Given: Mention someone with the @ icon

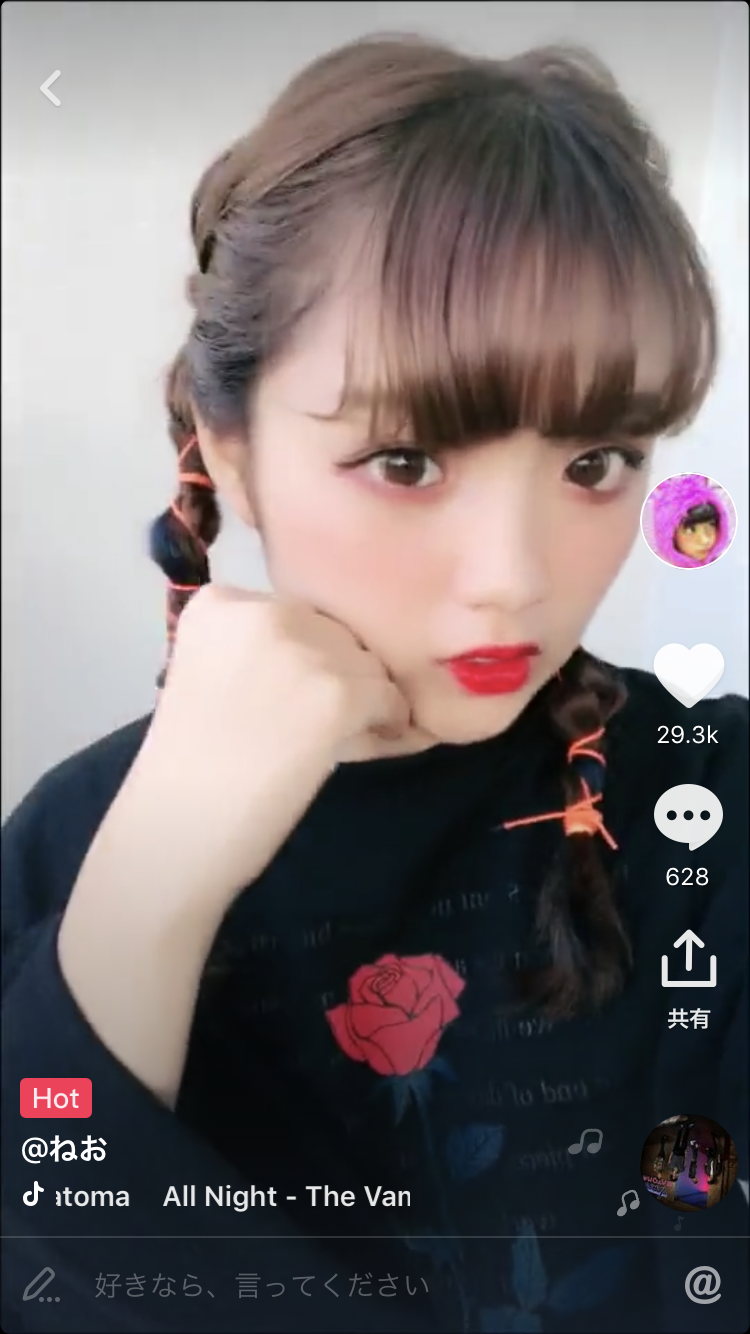Looking at the screenshot, I should point(703,1284).
